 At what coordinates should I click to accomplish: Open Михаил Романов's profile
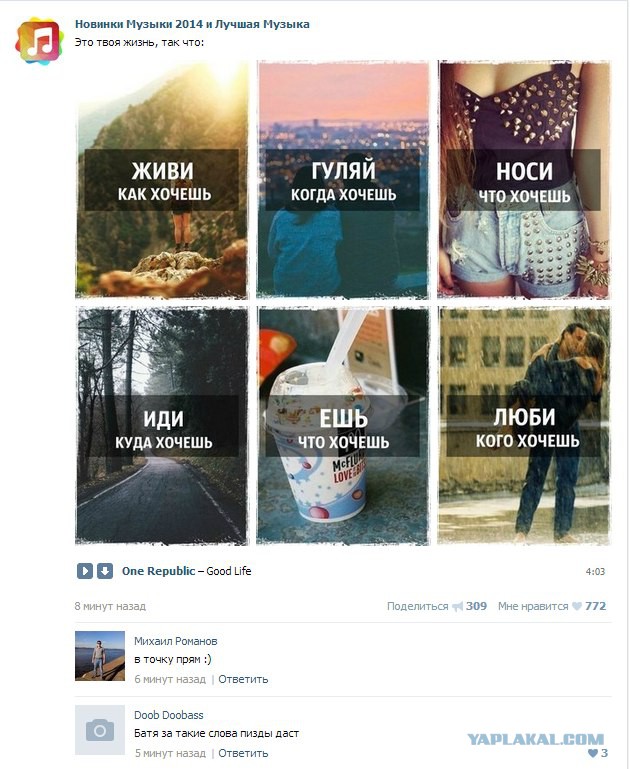coord(175,641)
